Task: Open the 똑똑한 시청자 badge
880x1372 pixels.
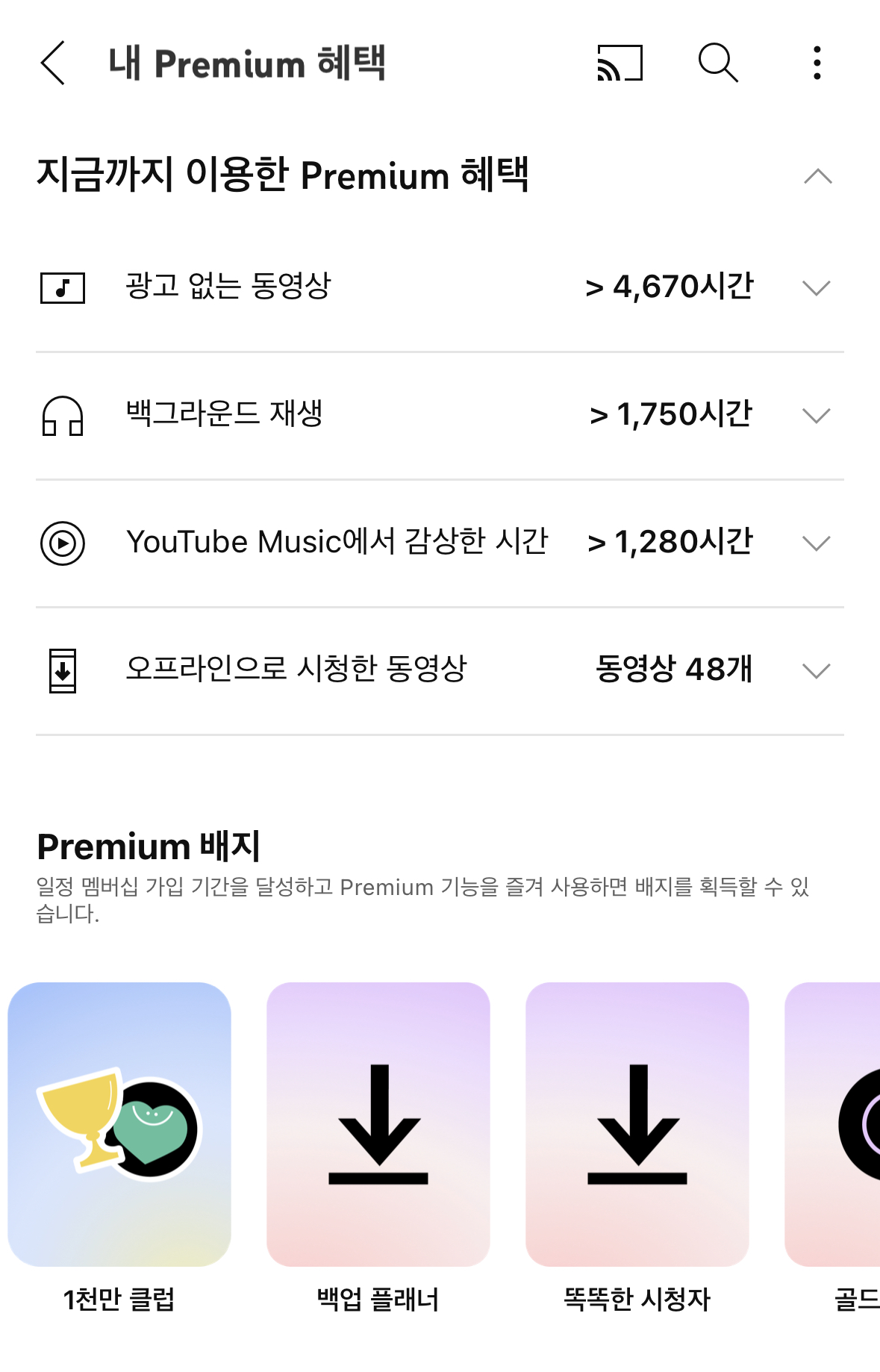Action: [x=637, y=1124]
